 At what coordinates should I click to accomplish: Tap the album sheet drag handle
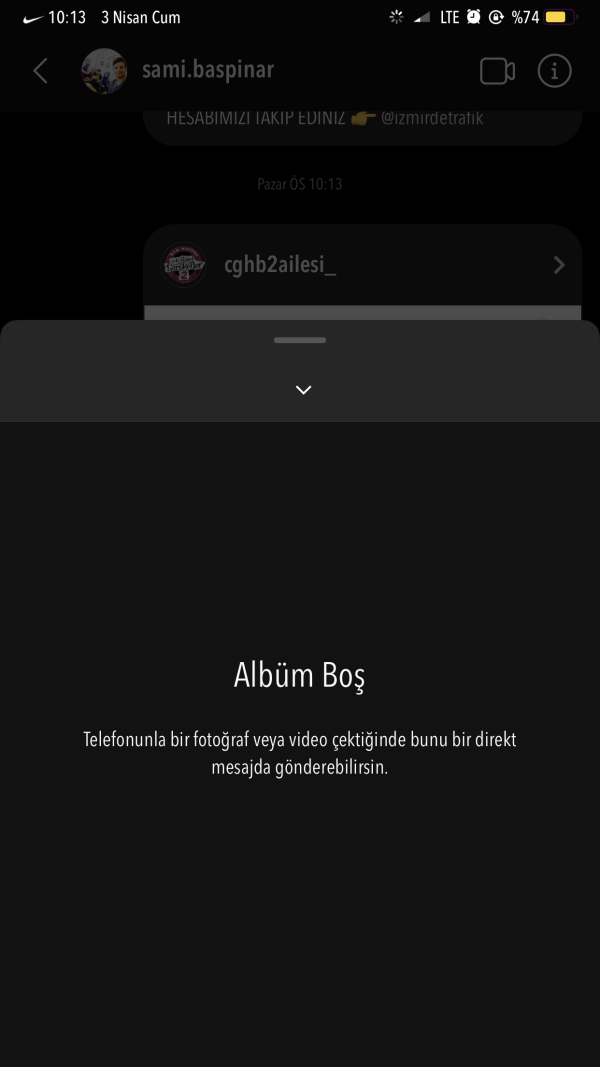300,340
